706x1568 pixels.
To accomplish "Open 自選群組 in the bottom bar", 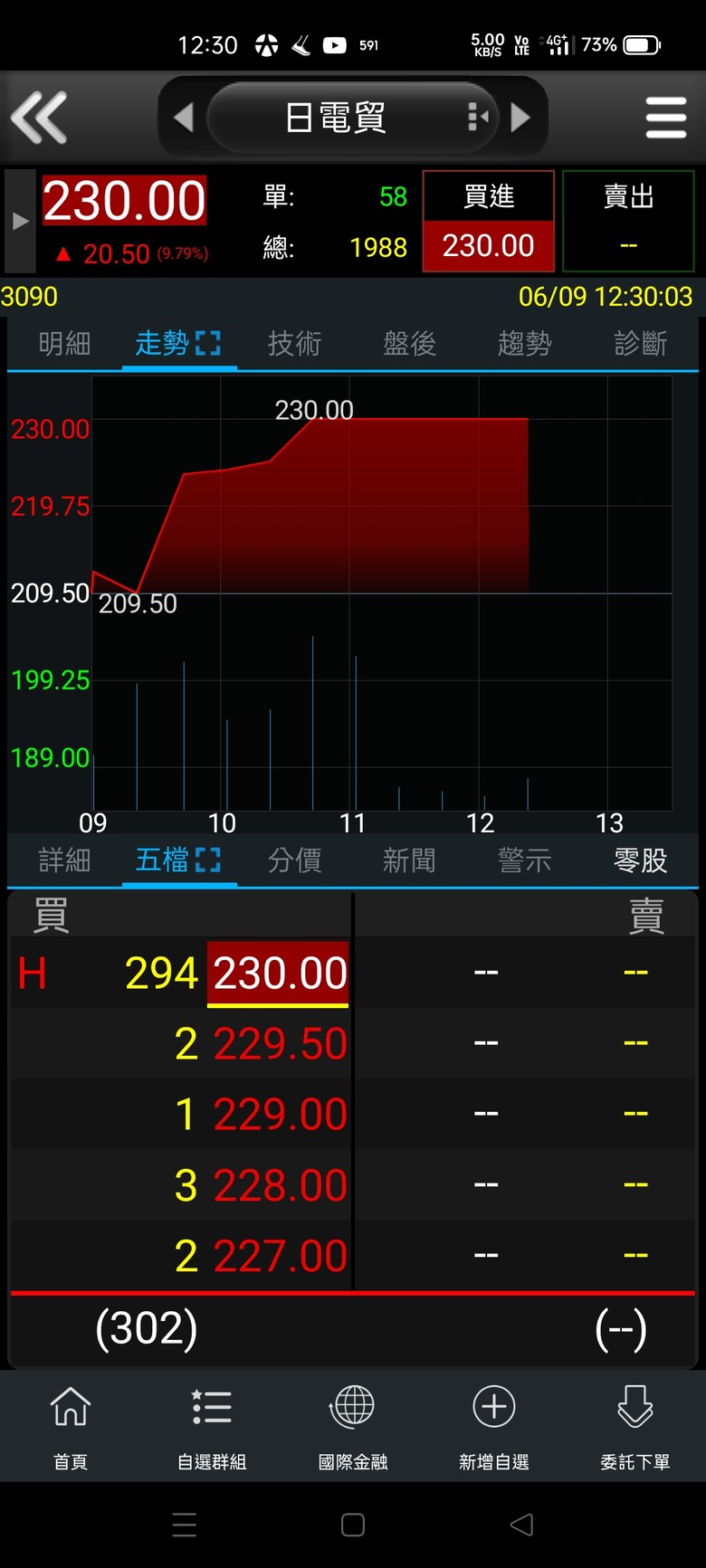I will point(212,1424).
